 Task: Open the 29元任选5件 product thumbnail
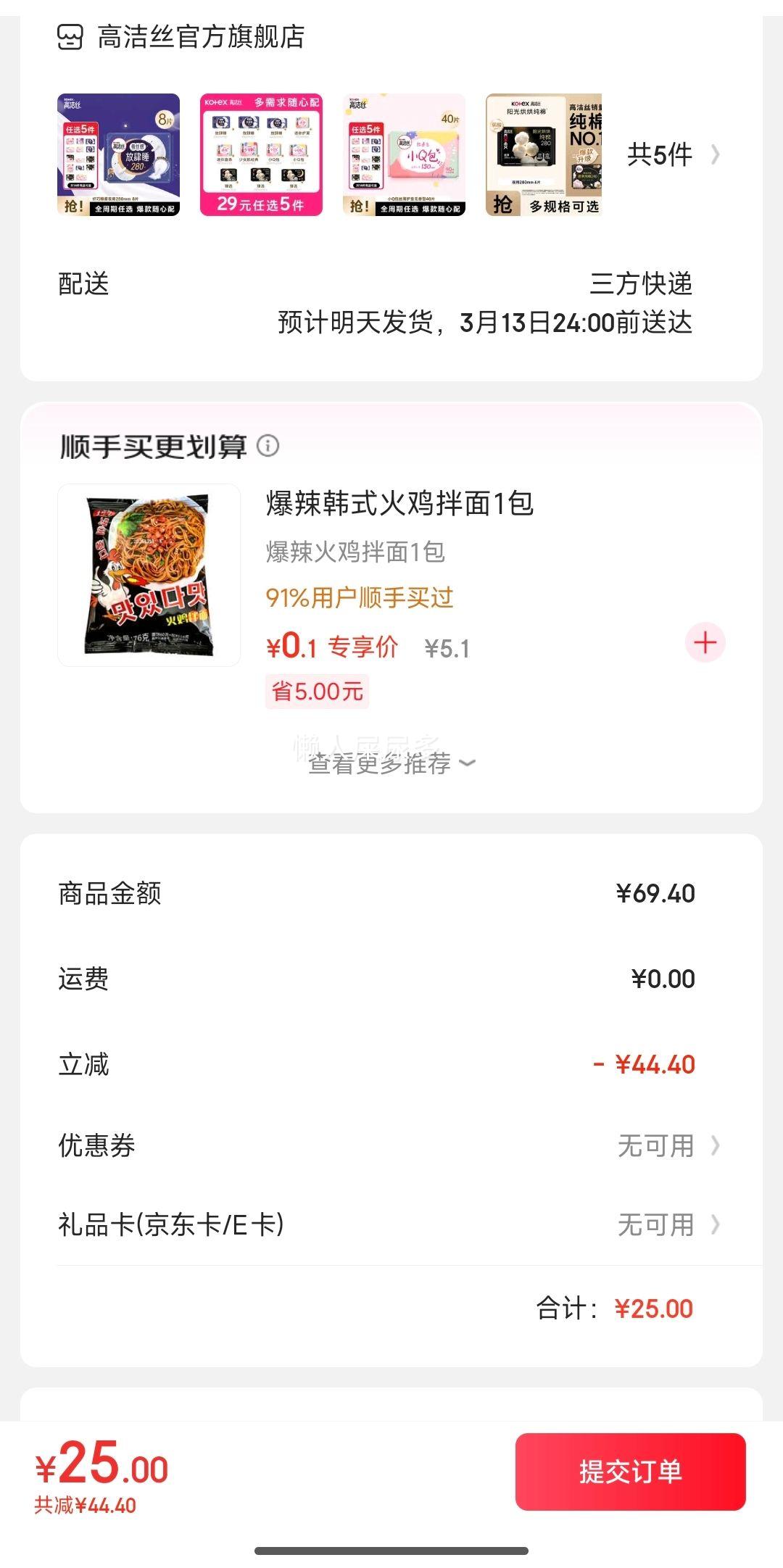point(261,154)
